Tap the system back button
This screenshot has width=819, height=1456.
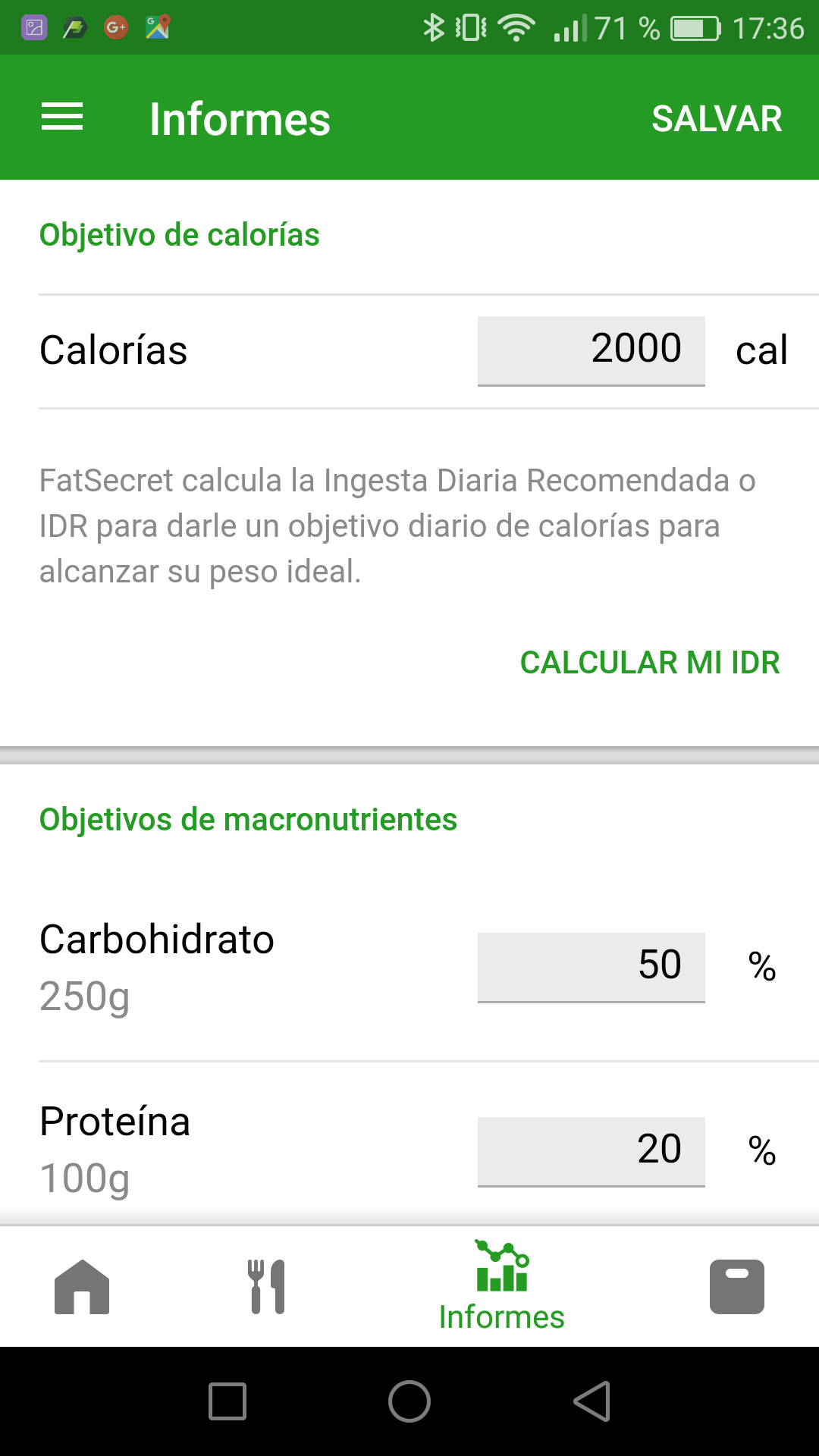(x=592, y=1401)
